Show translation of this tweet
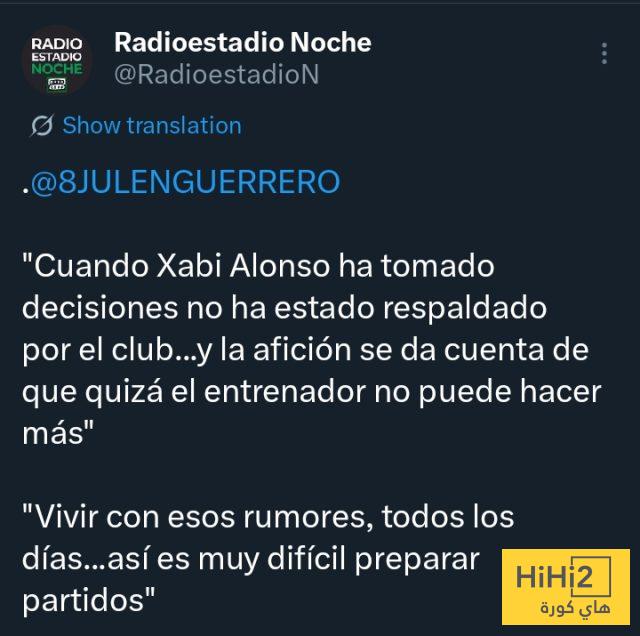Viewport: 640px width, 636px height. pos(151,126)
